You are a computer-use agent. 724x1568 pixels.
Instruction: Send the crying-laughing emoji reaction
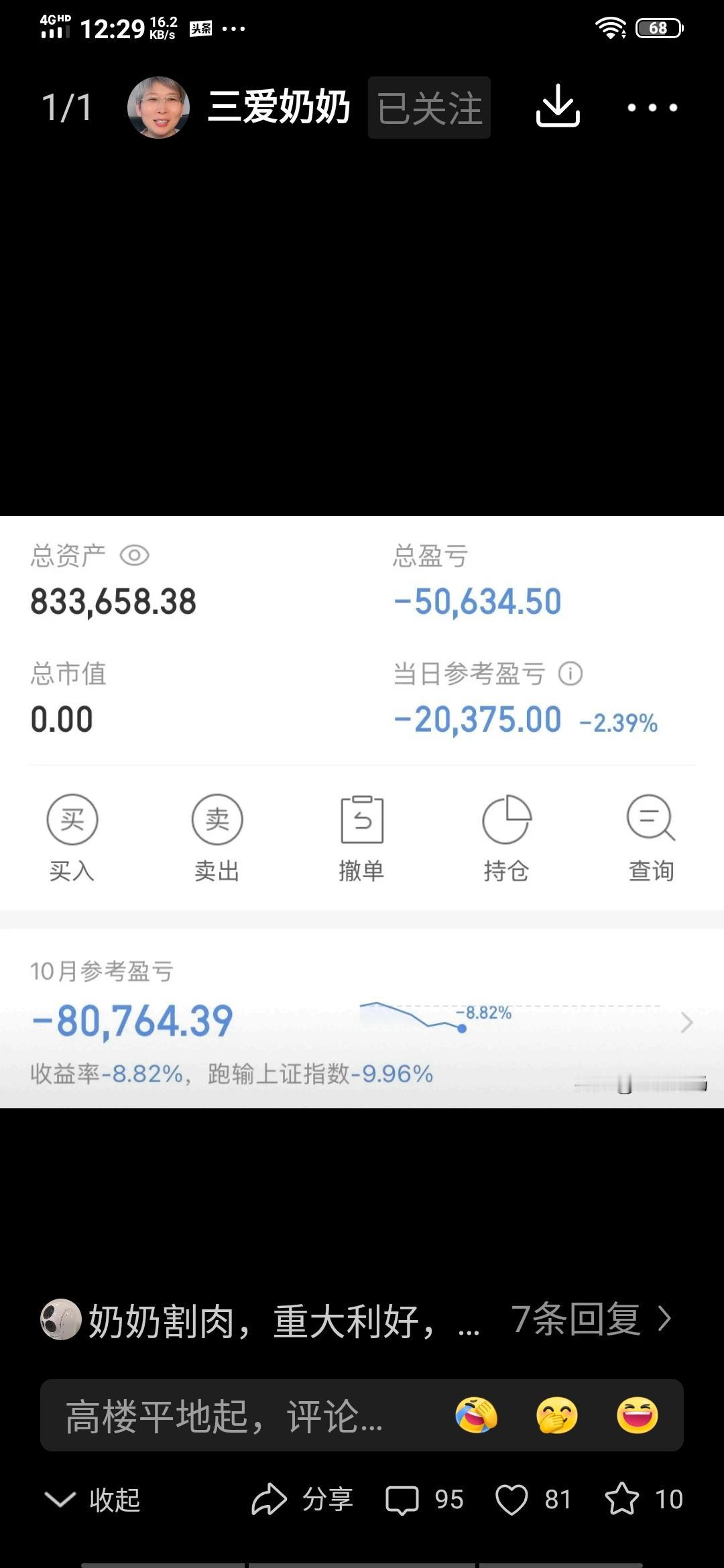click(x=476, y=1415)
